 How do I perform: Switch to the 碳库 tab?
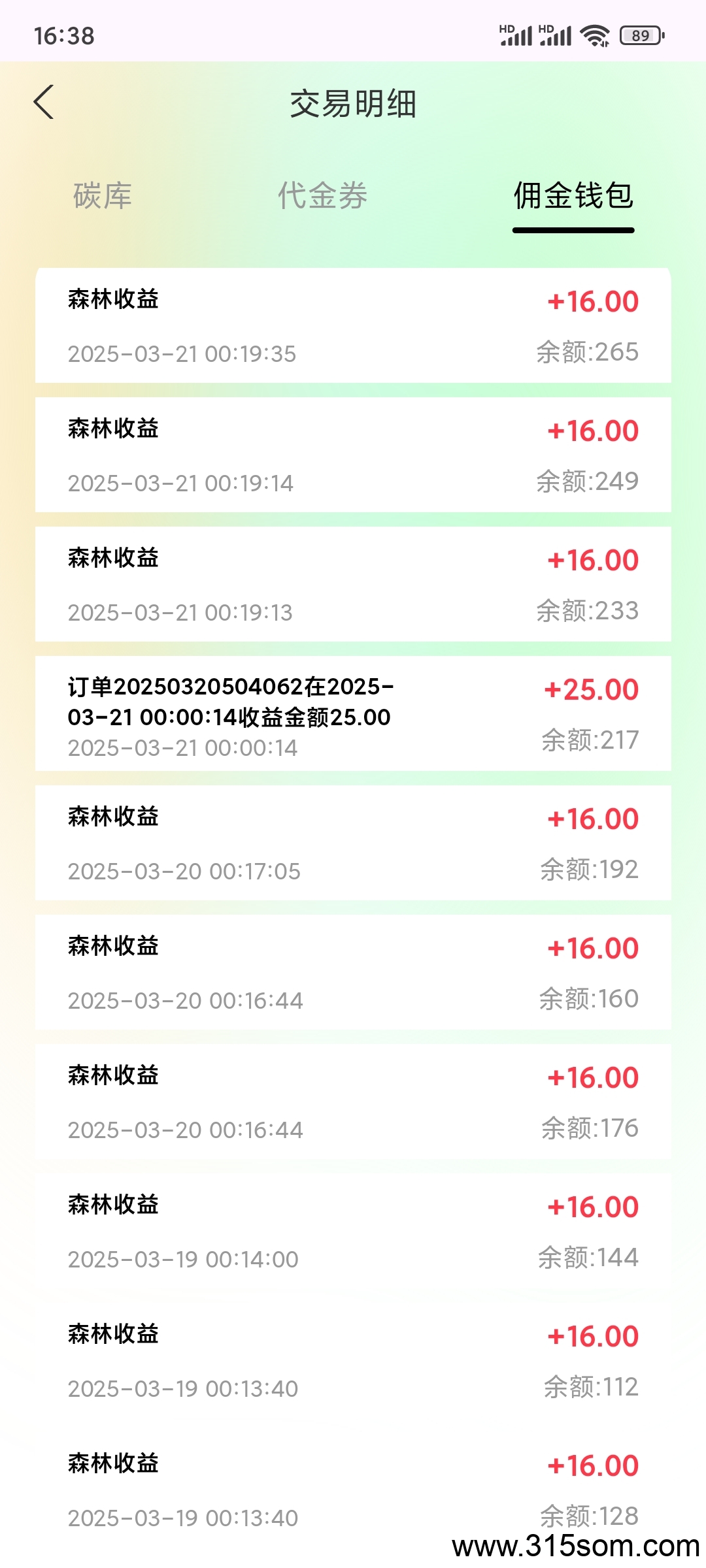tap(103, 196)
